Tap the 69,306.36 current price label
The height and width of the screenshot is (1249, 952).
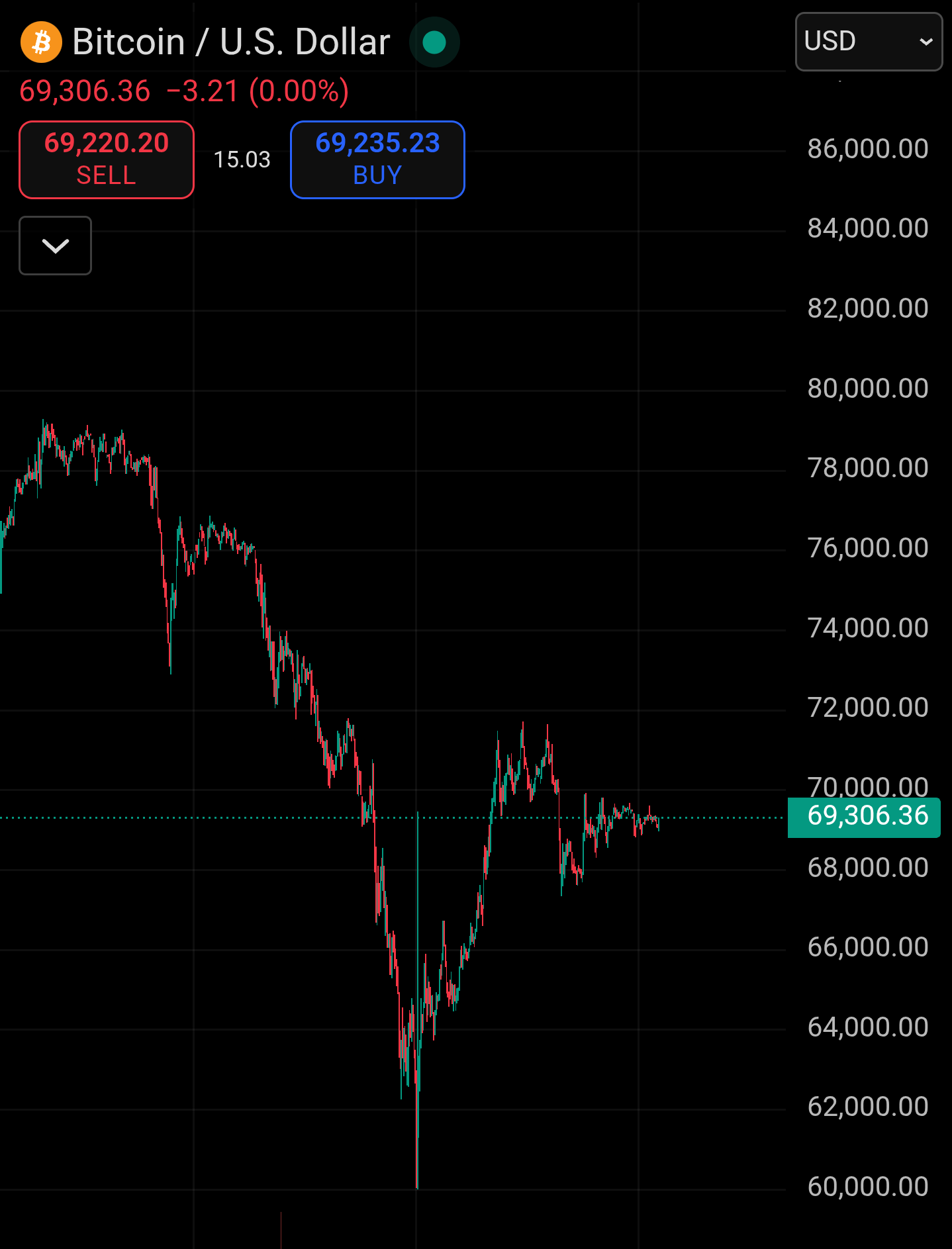pyautogui.click(x=864, y=817)
